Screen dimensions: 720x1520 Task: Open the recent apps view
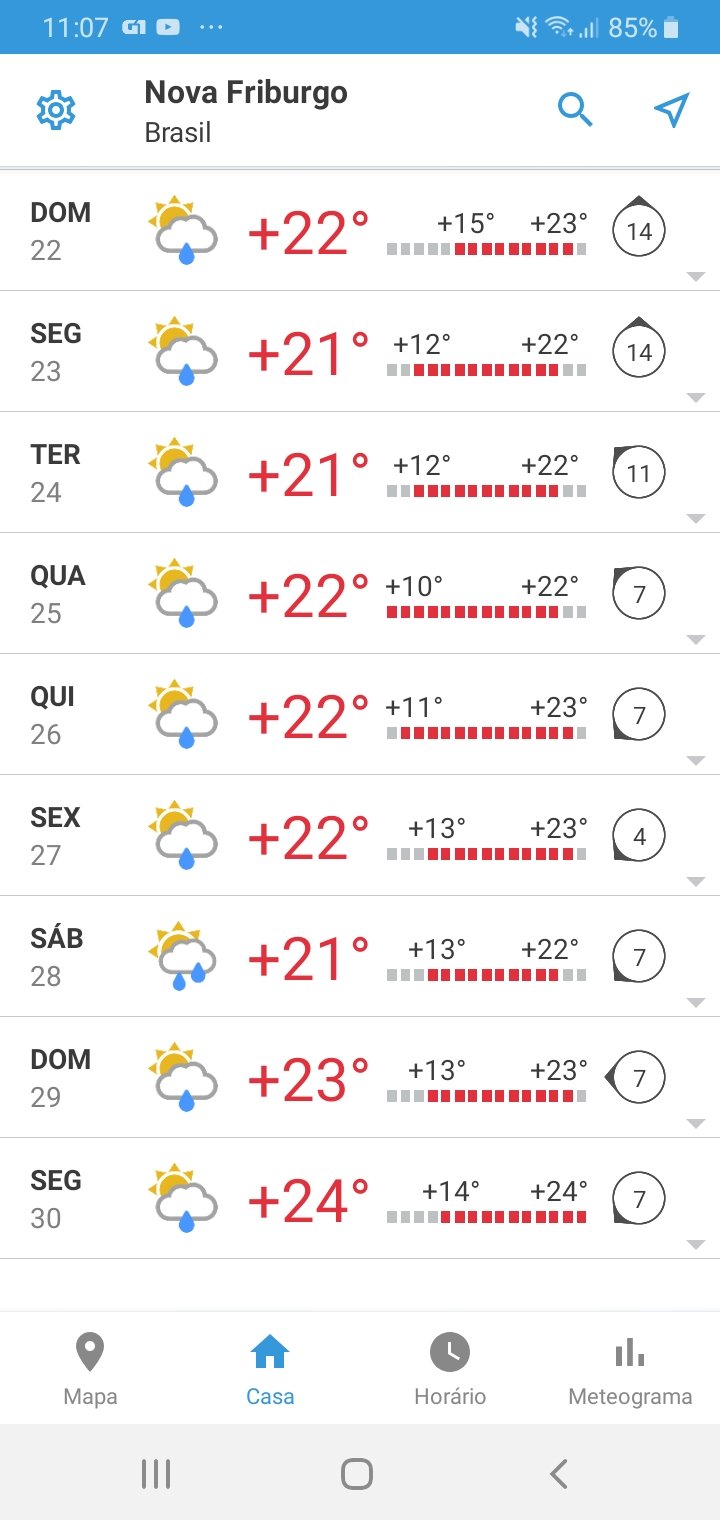pyautogui.click(x=156, y=1473)
